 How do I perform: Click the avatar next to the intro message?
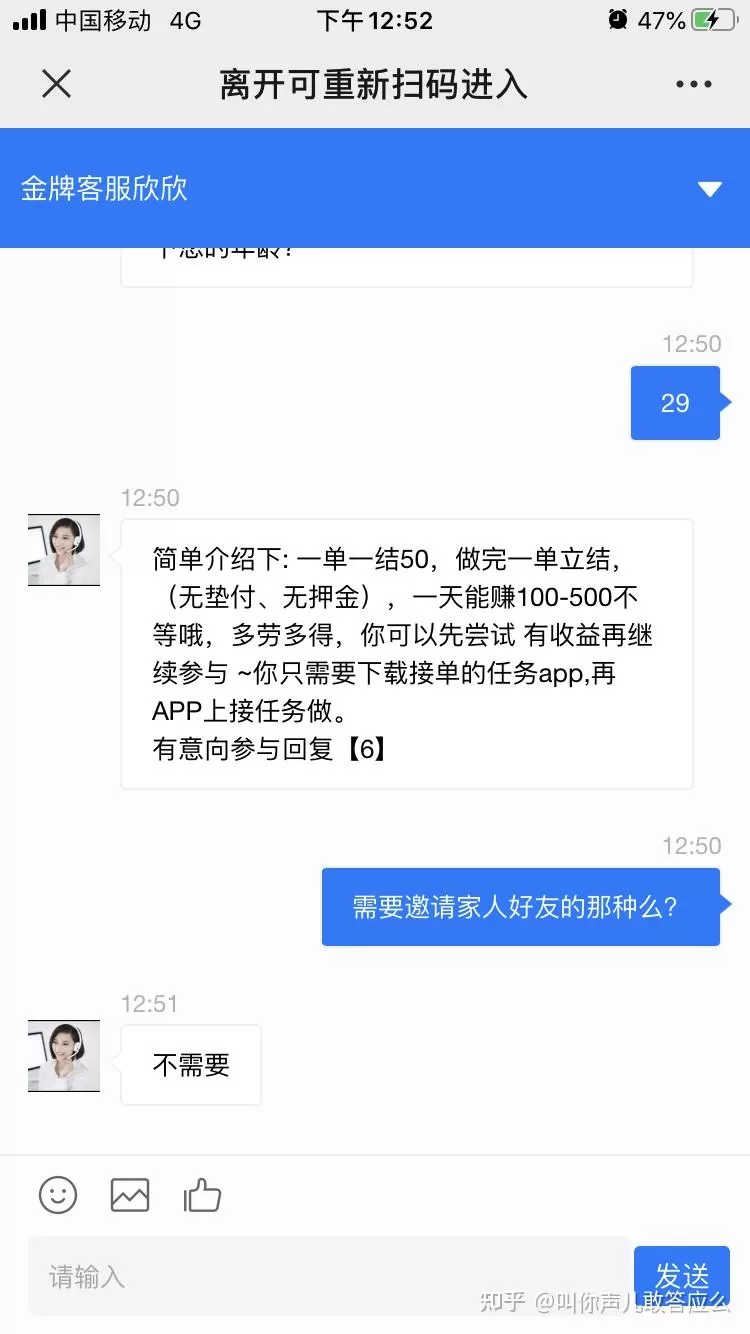(x=63, y=549)
